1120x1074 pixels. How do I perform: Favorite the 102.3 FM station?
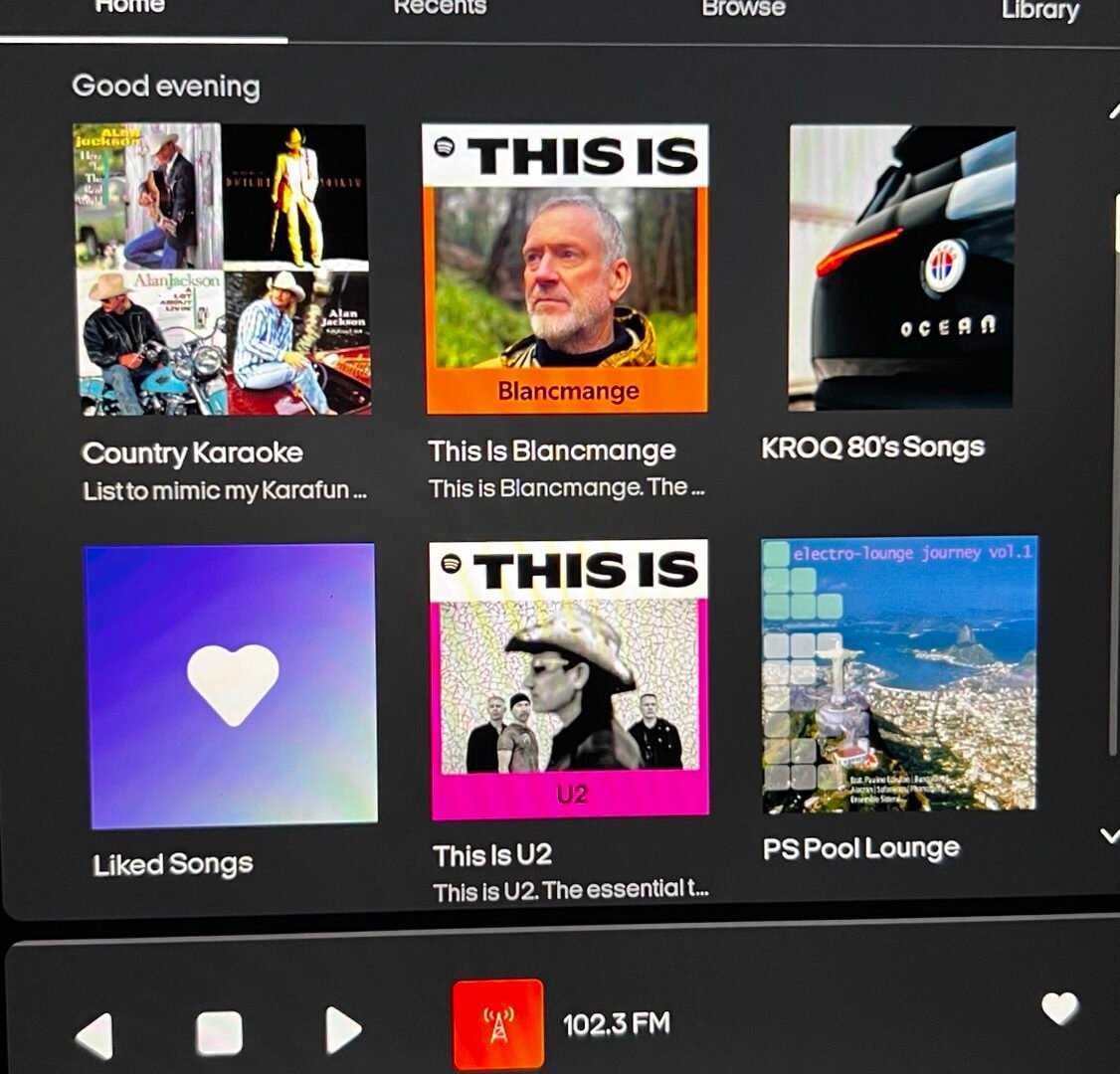1059,1008
